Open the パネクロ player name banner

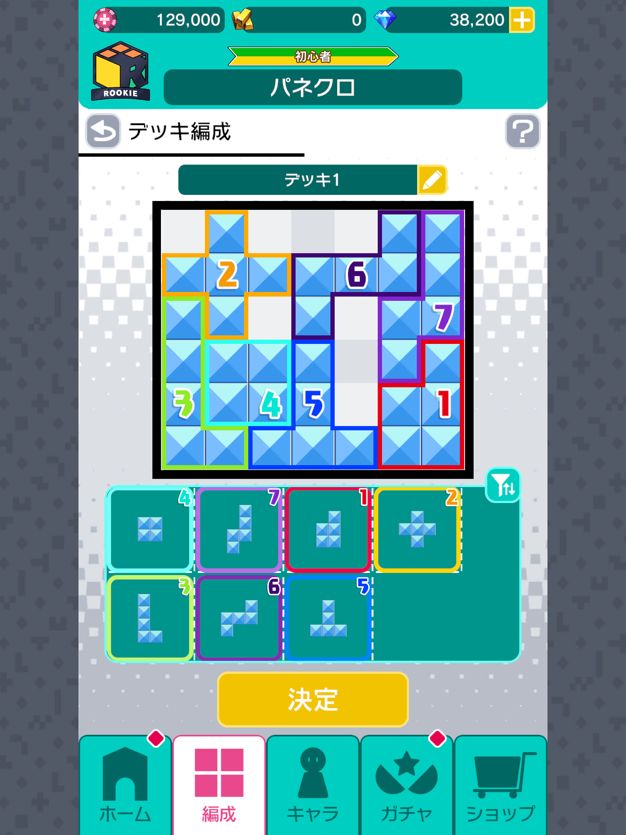point(312,87)
